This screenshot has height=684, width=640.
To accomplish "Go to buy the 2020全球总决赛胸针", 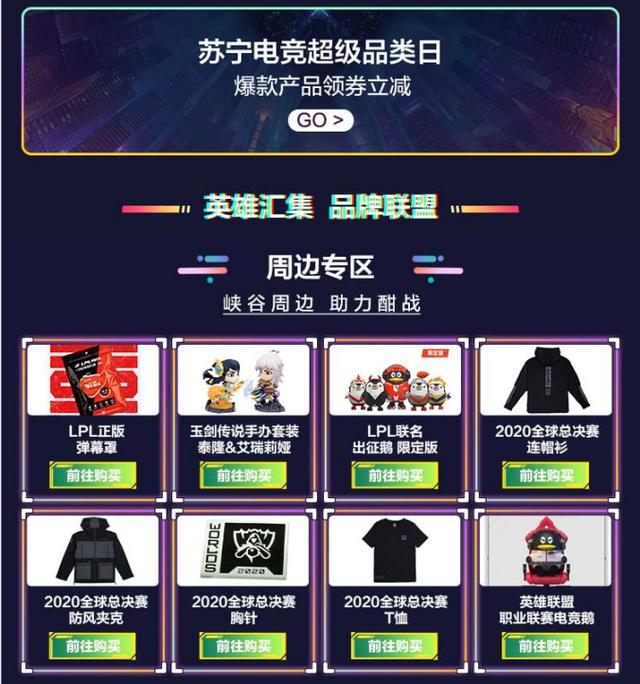I will pos(244,646).
